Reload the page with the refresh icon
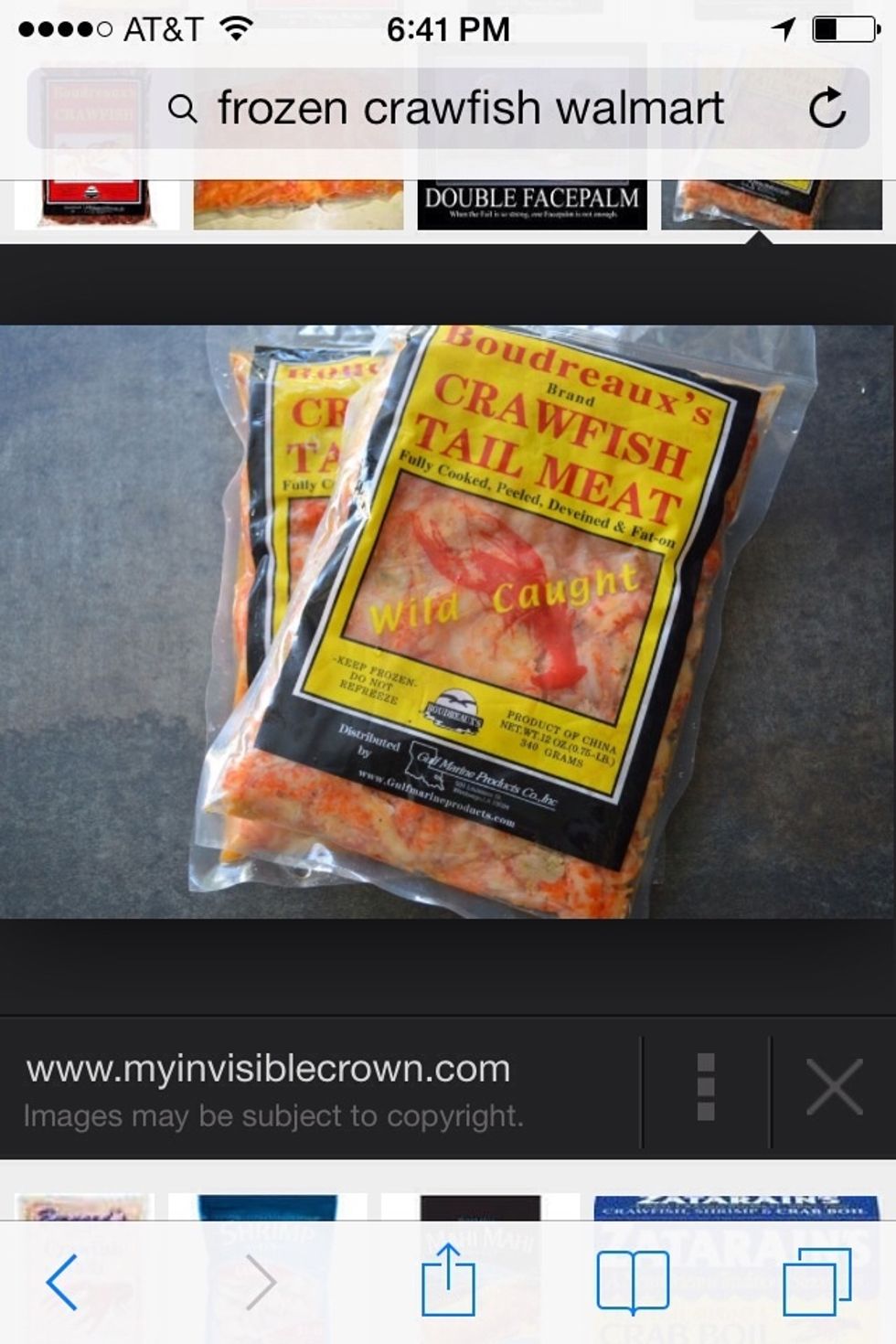The height and width of the screenshot is (1344, 896). coord(827,109)
